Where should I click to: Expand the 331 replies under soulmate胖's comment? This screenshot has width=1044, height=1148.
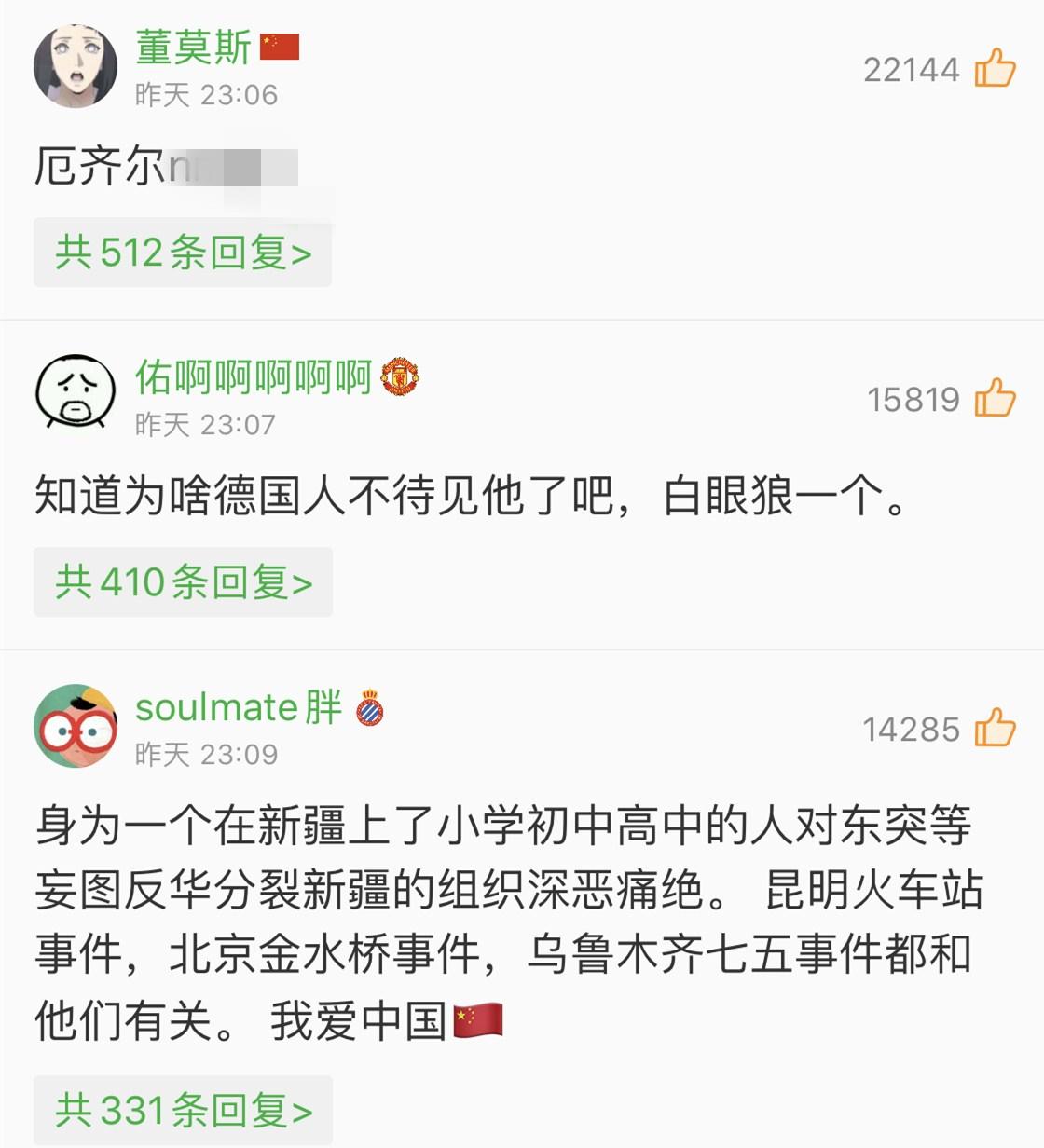(183, 1110)
